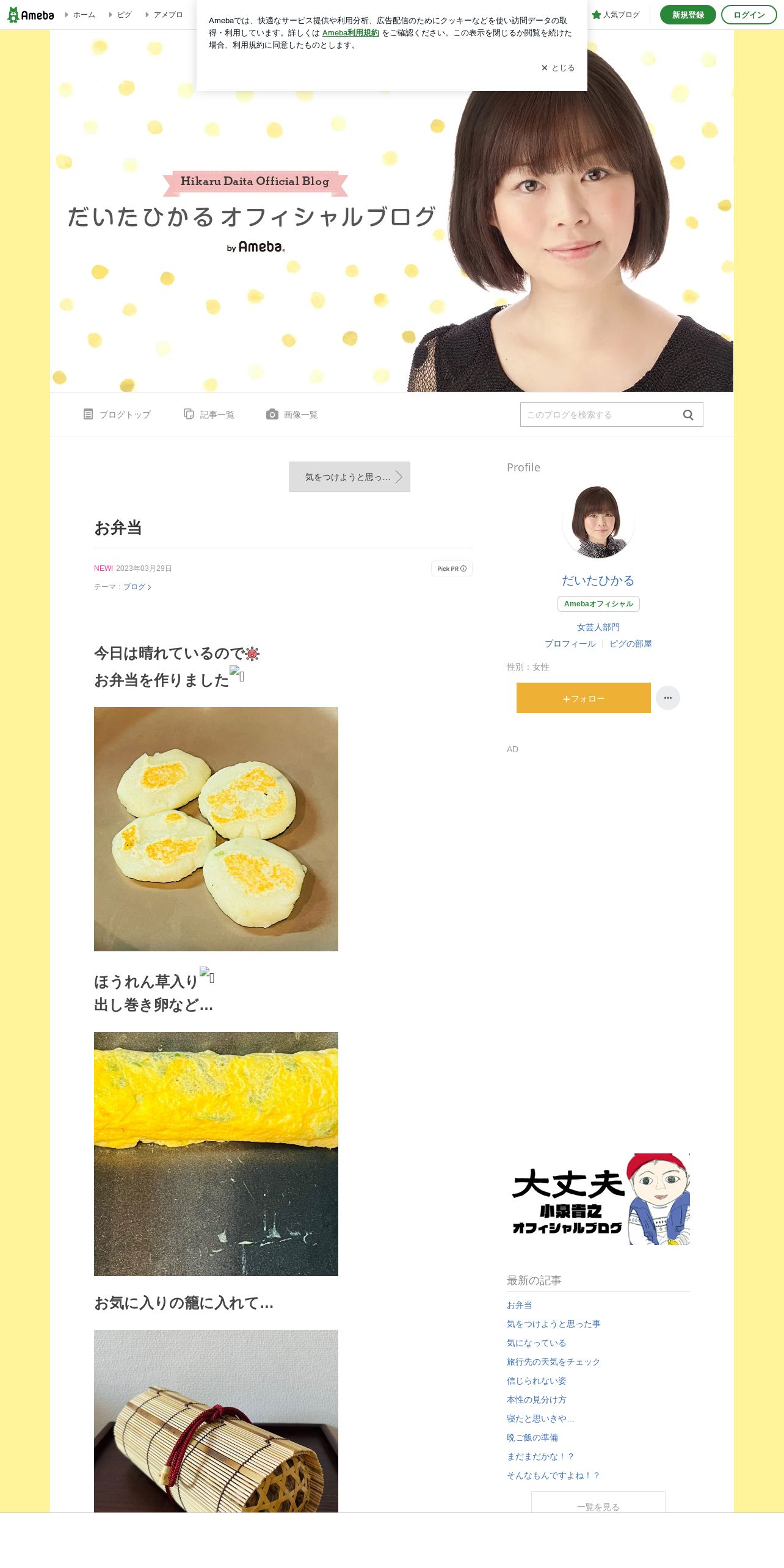Tap the 新規登録 button

click(688, 15)
